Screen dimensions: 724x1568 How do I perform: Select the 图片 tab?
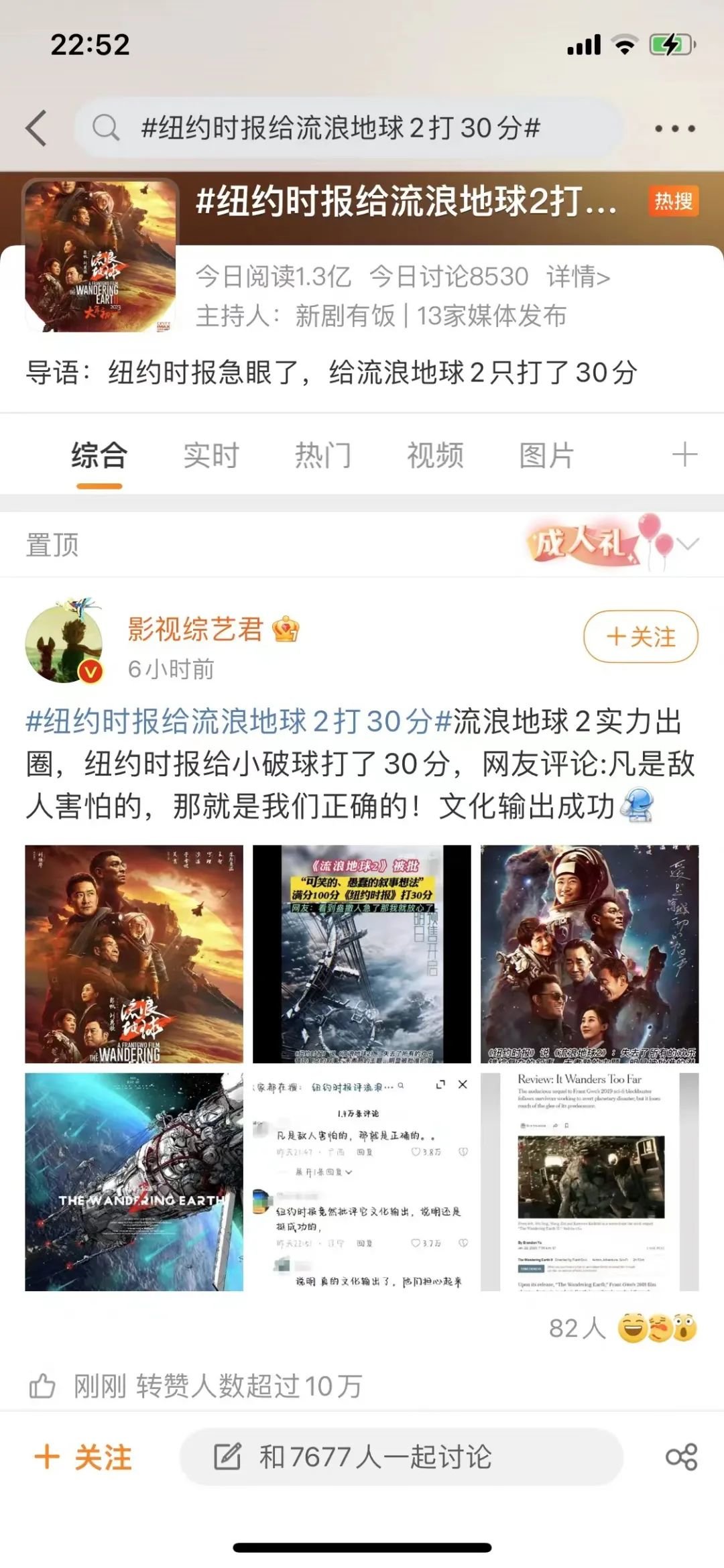(546, 456)
